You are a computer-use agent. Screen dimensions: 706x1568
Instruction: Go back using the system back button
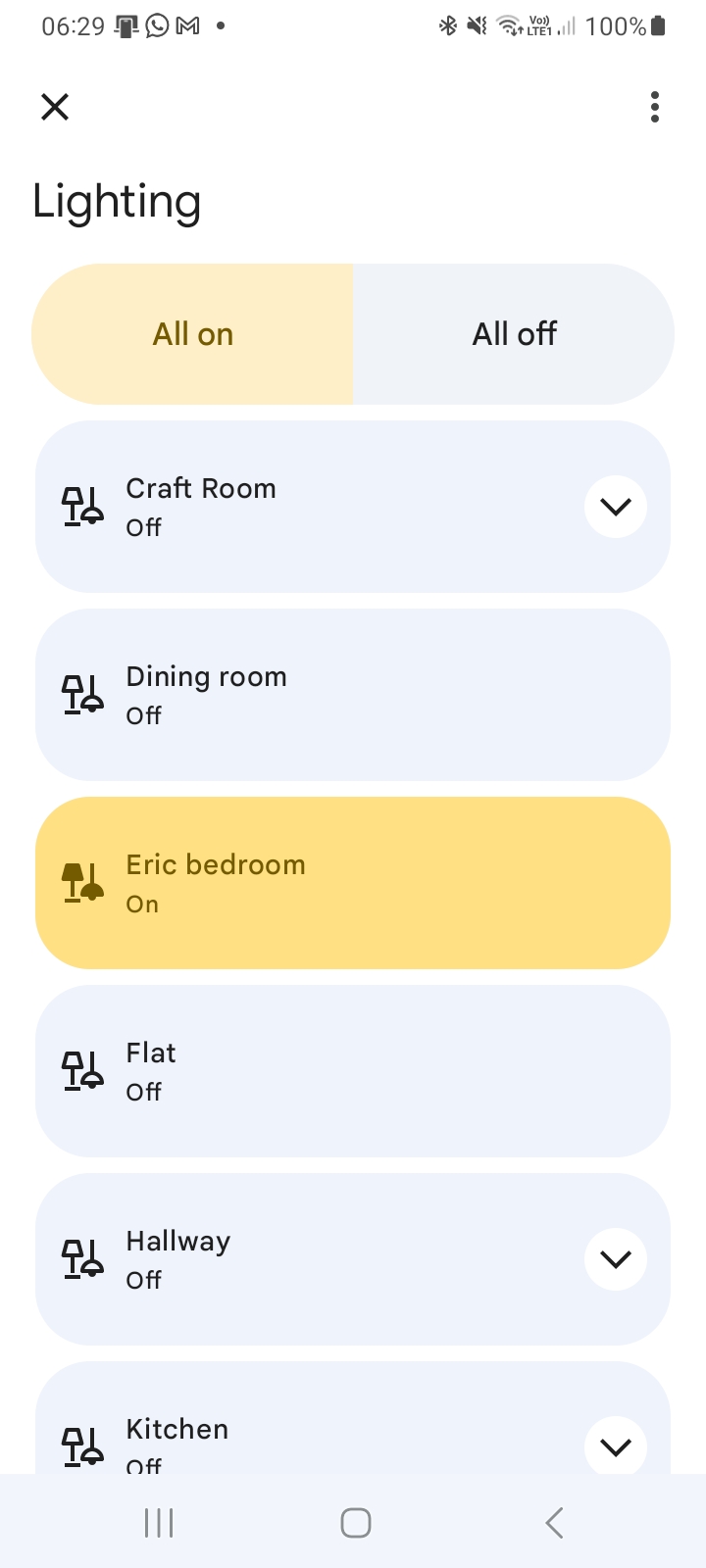click(554, 1522)
